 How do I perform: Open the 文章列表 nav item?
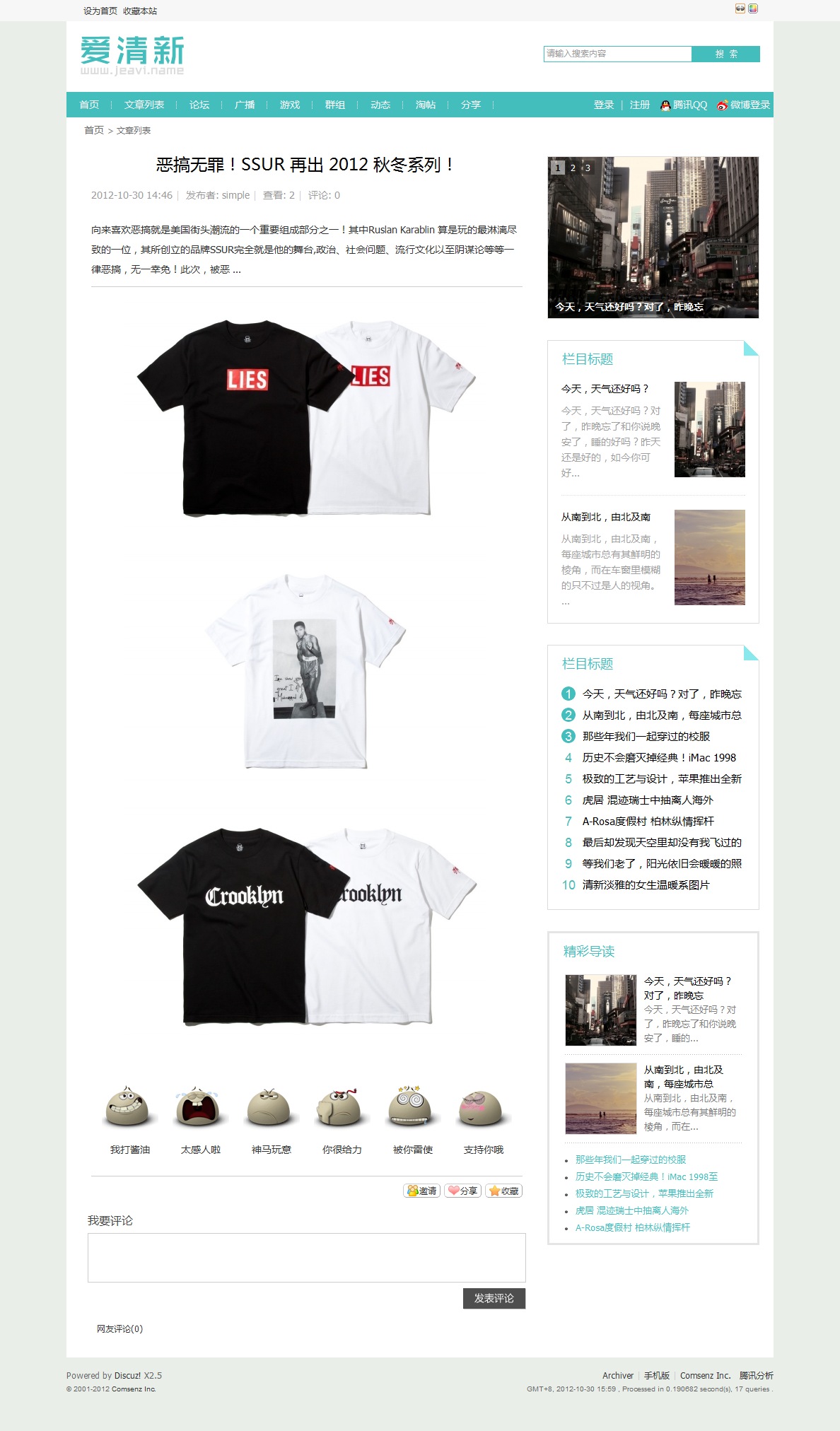(144, 105)
